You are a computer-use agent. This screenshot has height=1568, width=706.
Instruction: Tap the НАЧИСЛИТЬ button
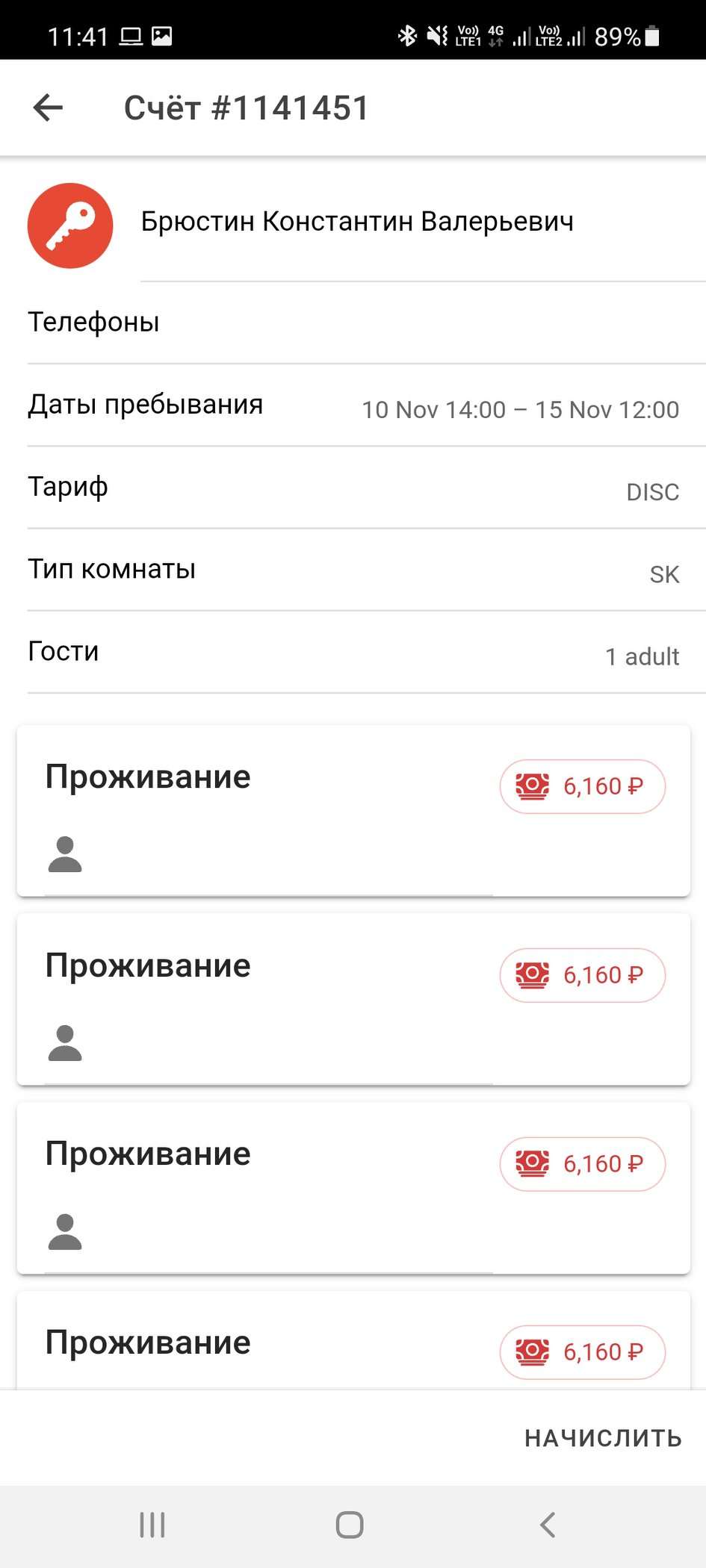(603, 1438)
